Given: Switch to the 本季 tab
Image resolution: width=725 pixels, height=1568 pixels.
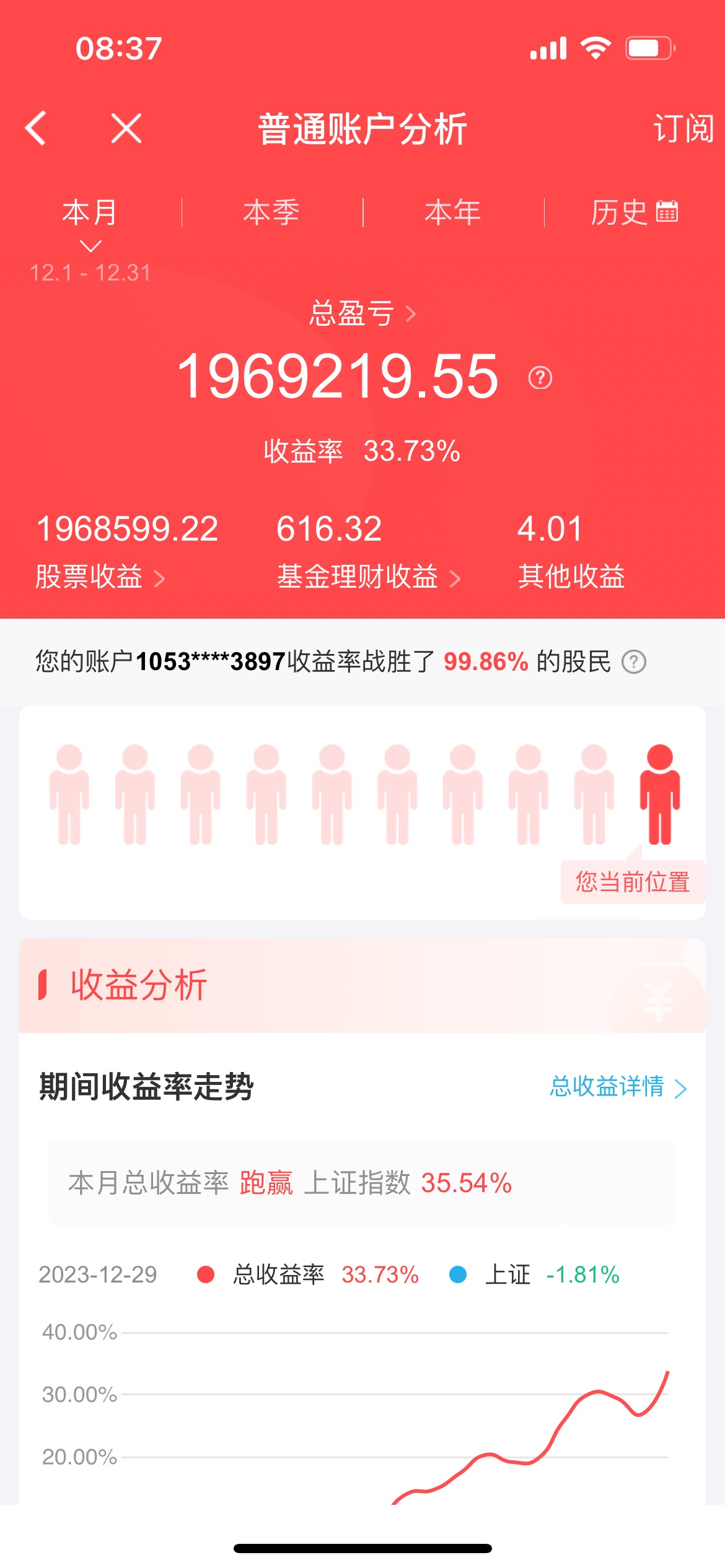Looking at the screenshot, I should pyautogui.click(x=271, y=212).
